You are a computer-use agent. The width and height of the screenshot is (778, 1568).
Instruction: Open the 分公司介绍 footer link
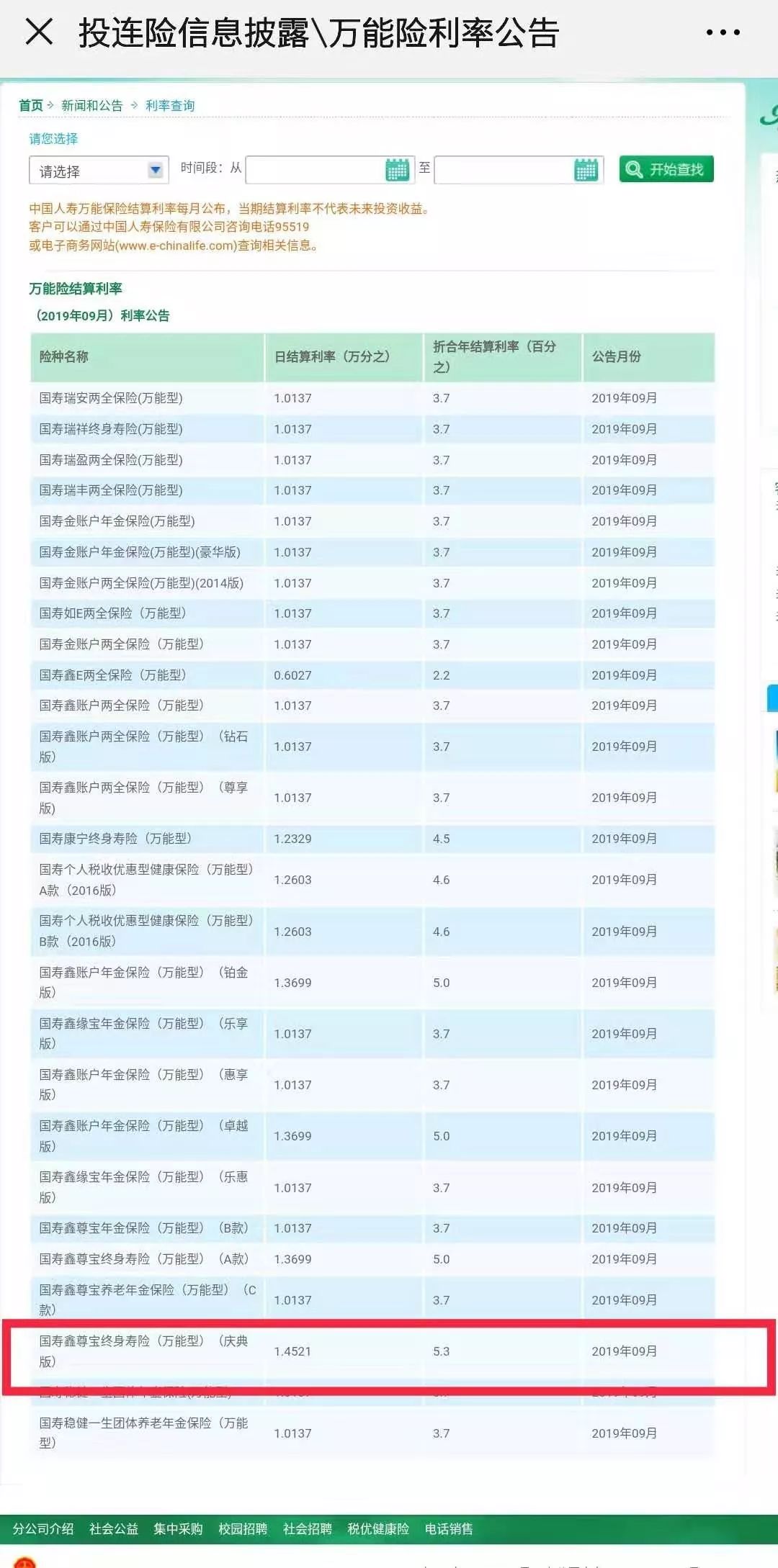coord(43,1529)
